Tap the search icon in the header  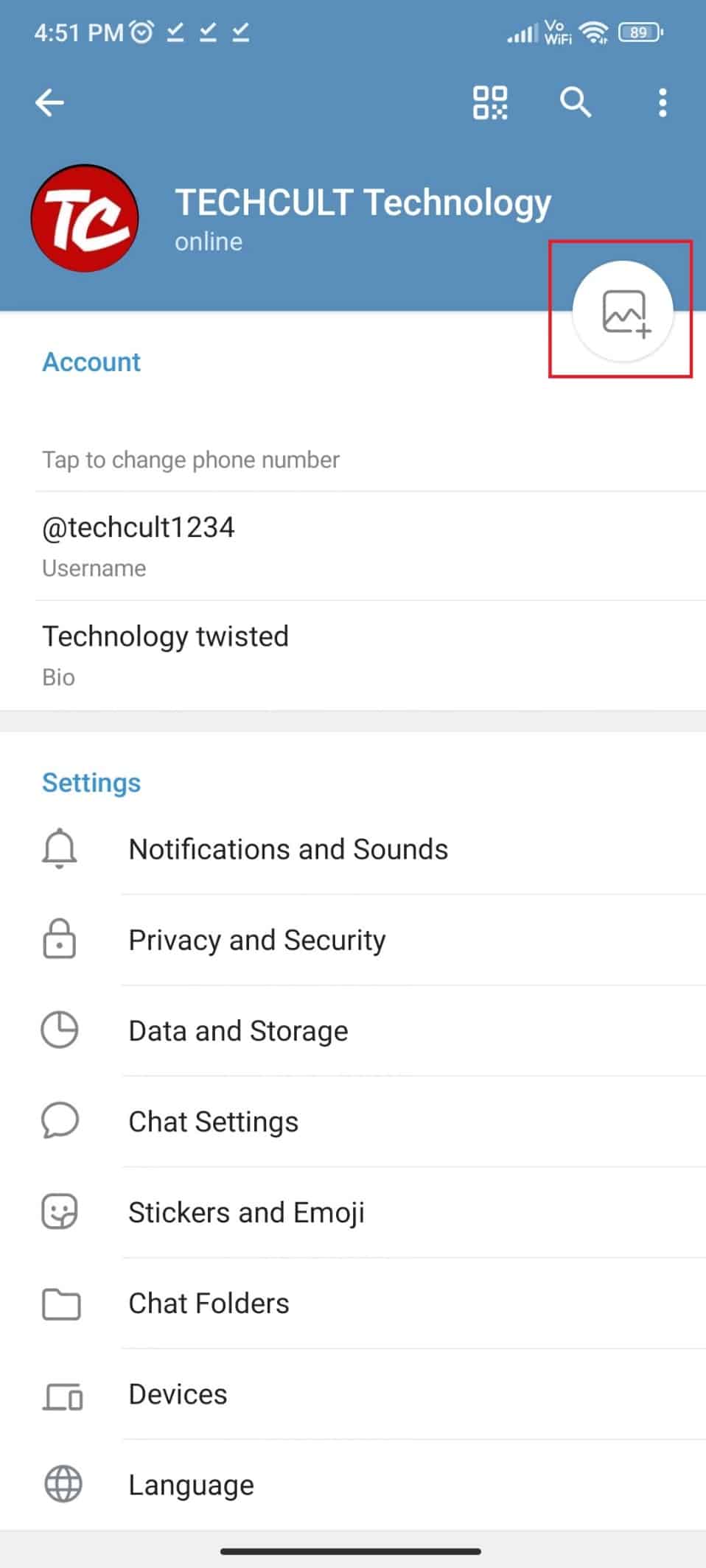[x=576, y=102]
